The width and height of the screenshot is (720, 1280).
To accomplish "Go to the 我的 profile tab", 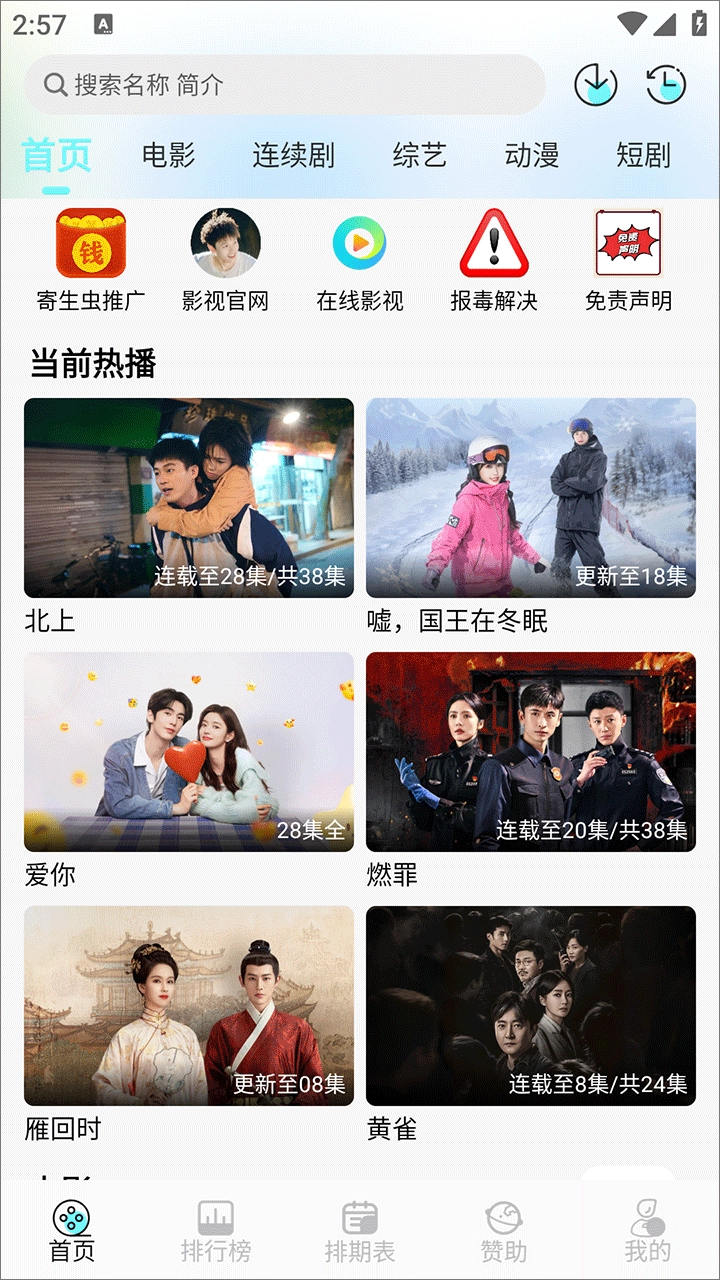I will [x=648, y=1232].
